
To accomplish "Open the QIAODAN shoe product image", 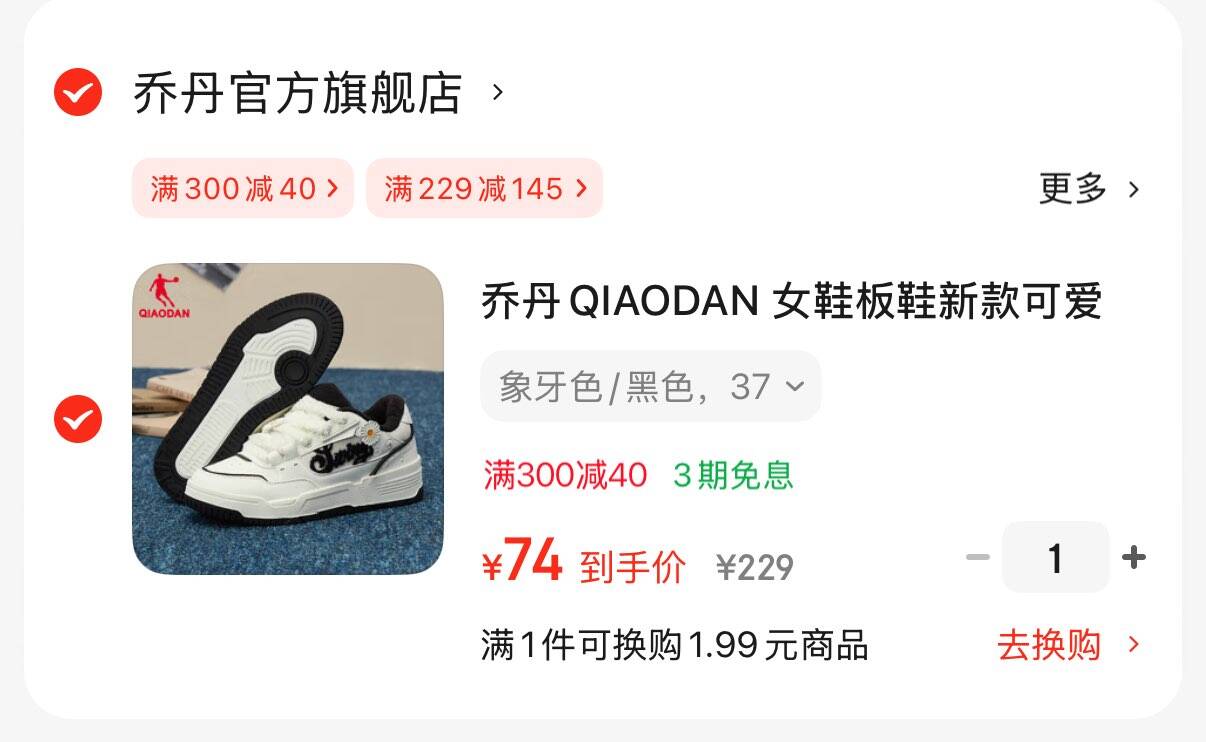I will click(288, 419).
